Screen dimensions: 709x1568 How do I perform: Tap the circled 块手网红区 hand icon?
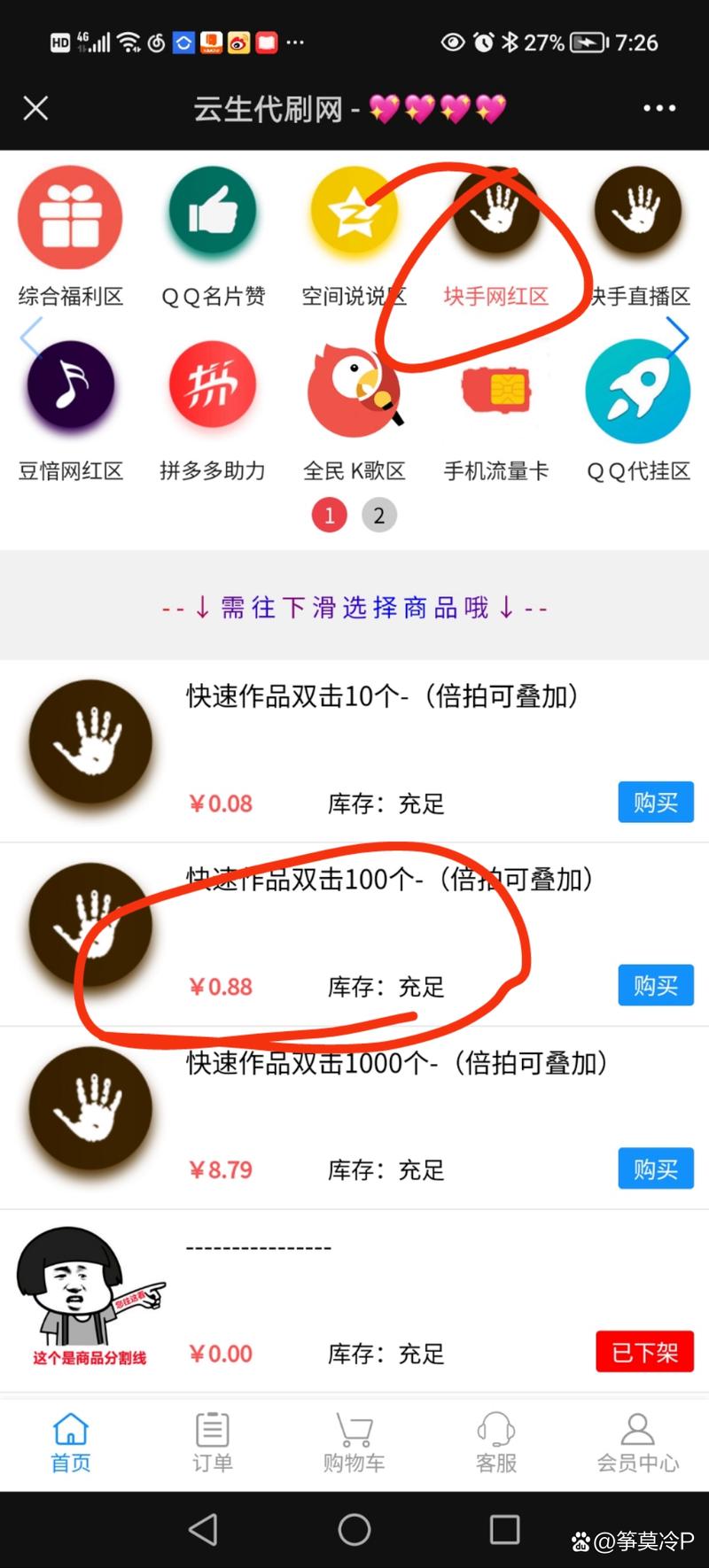[x=496, y=213]
